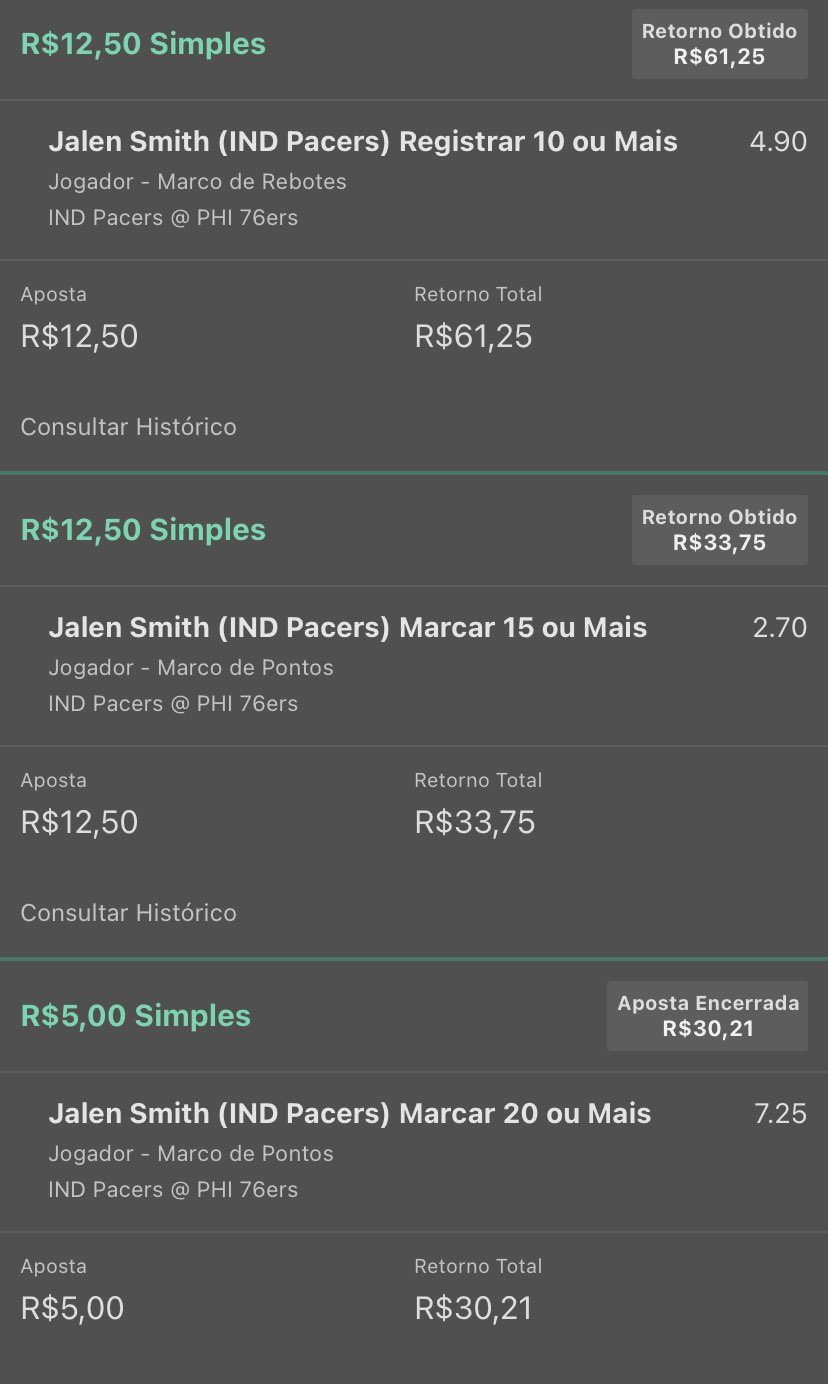This screenshot has height=1384, width=828.
Task: Open Consultar Histórico for the rebounds bet
Action: pyautogui.click(x=129, y=427)
